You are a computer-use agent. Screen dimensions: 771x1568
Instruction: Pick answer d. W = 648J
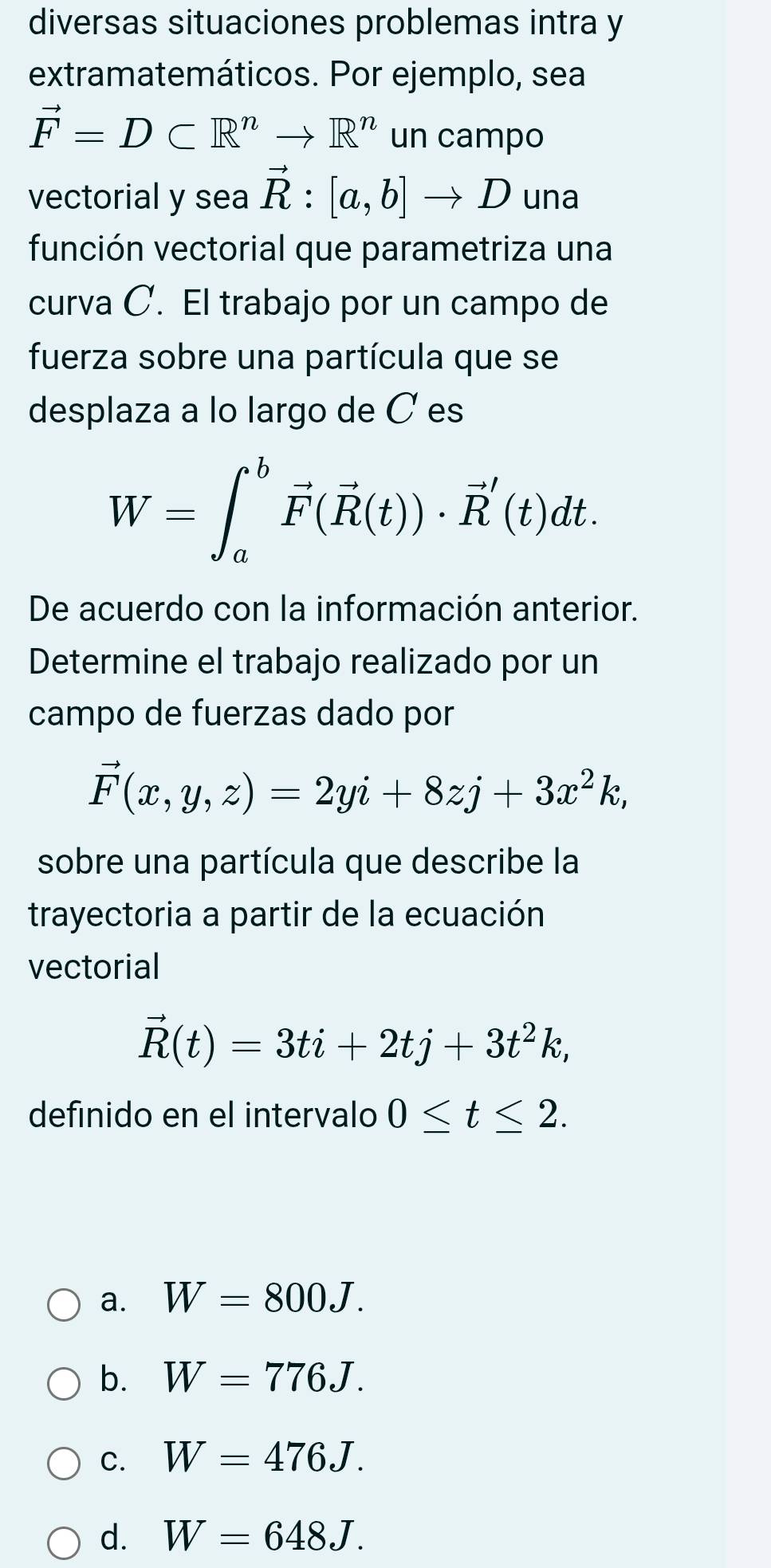click(x=64, y=1542)
